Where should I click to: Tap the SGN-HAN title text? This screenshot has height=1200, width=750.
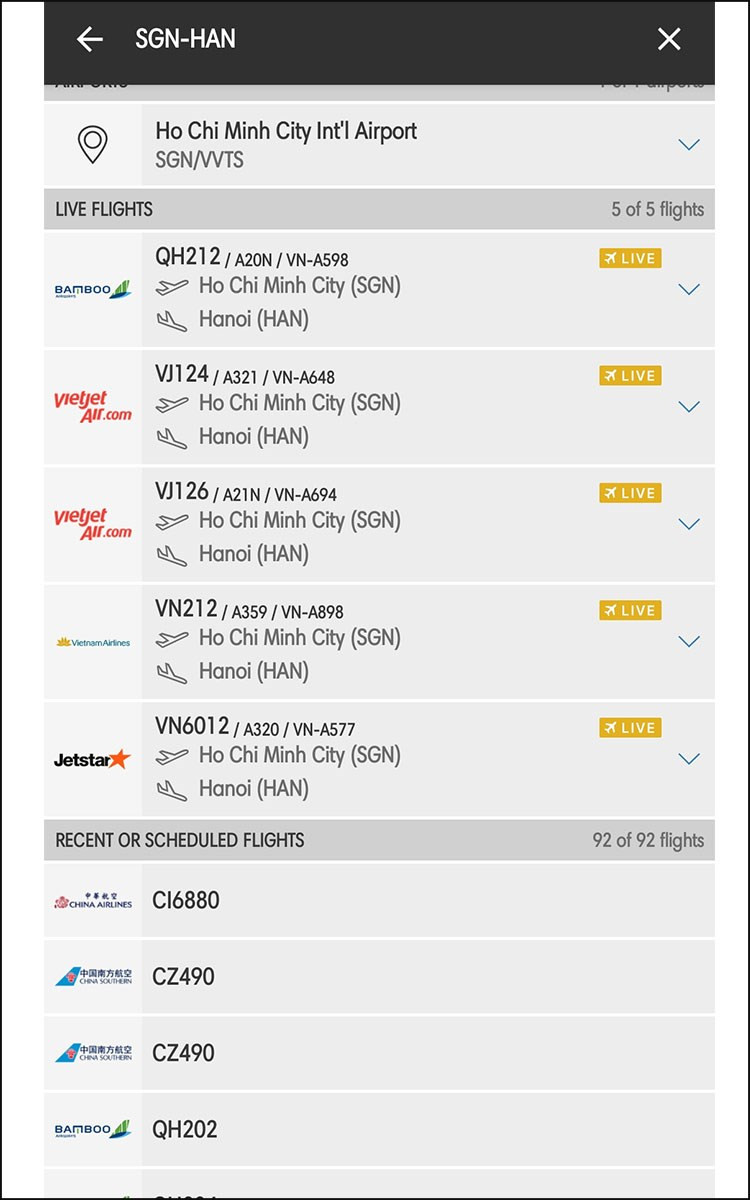pyautogui.click(x=184, y=39)
